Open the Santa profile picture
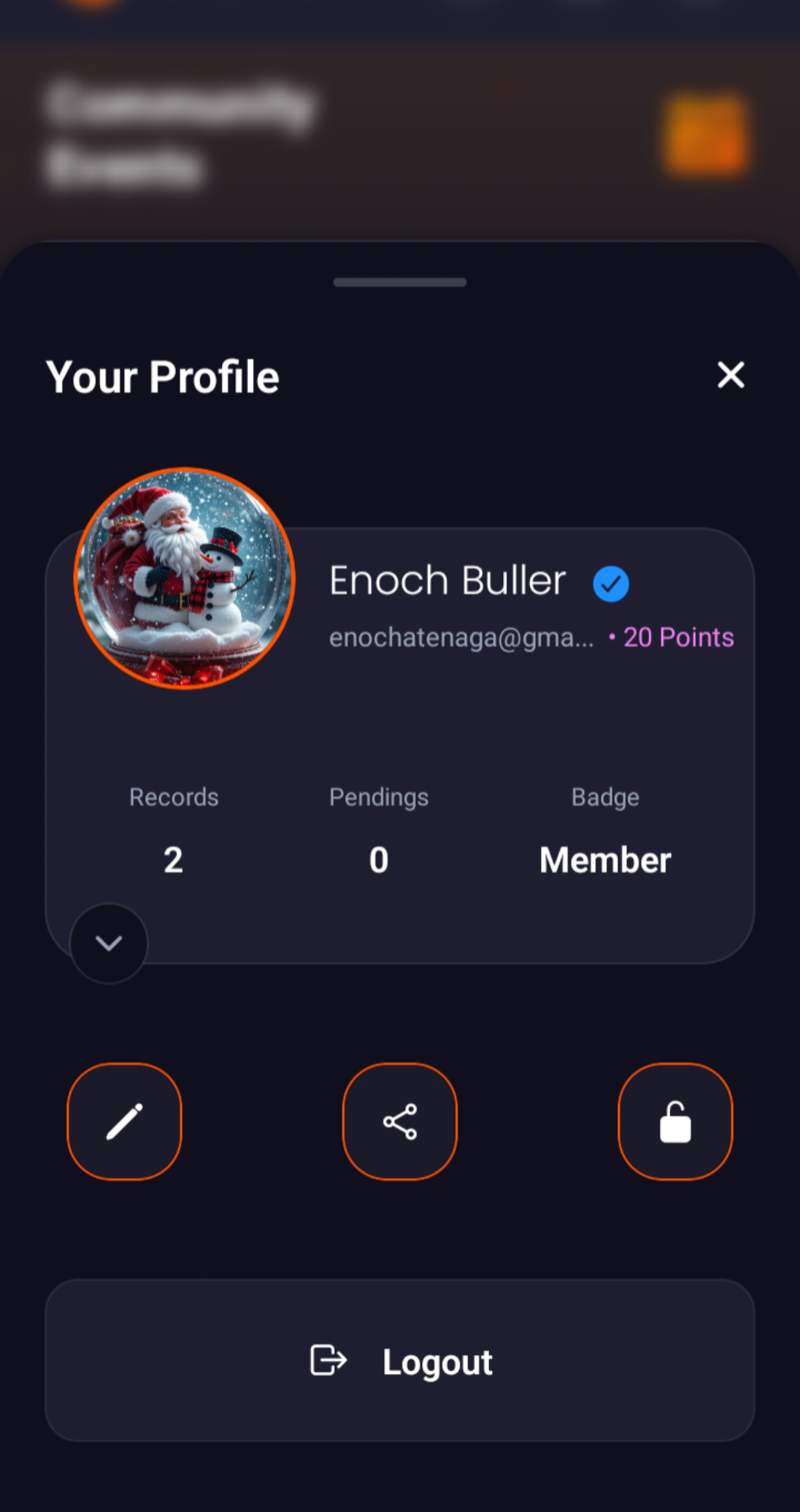 184,579
